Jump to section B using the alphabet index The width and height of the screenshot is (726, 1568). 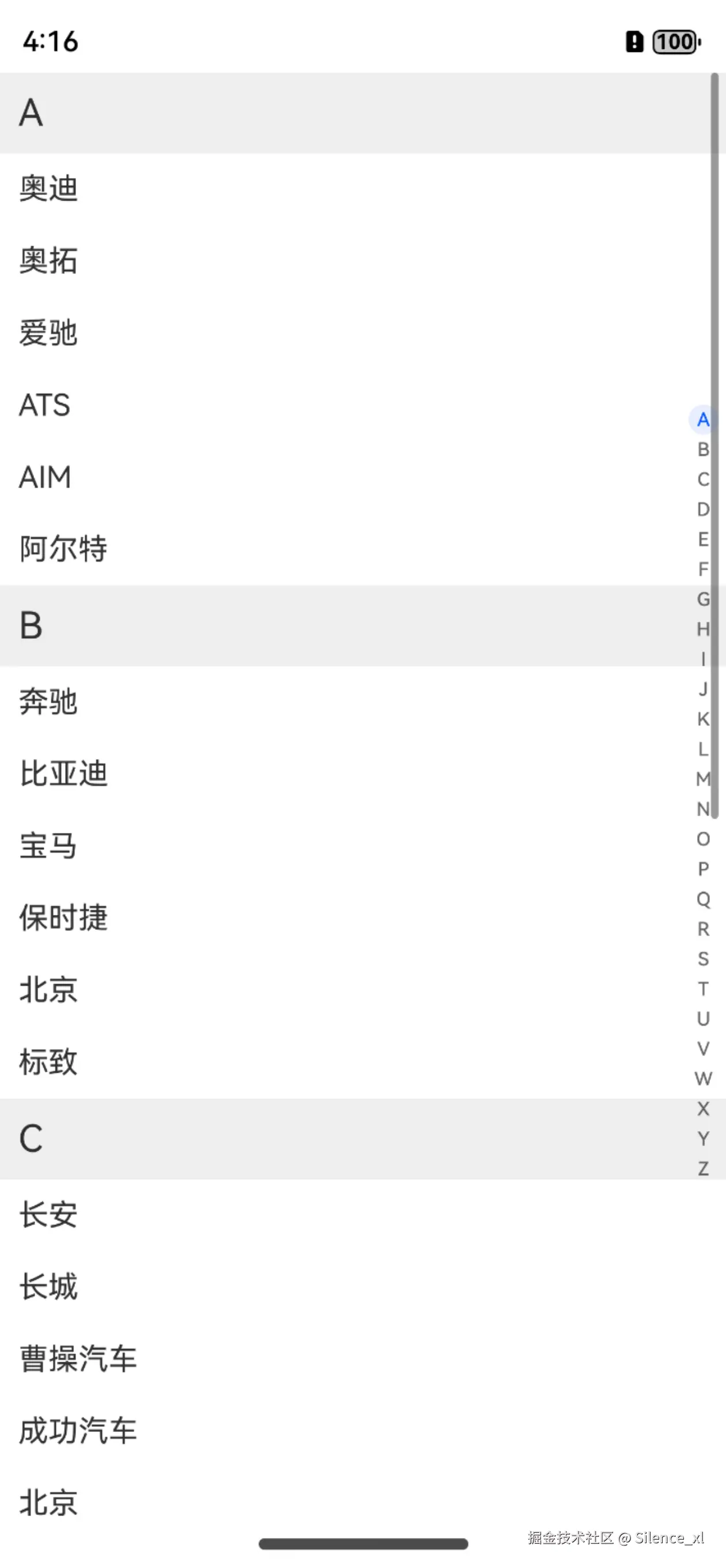[x=704, y=449]
